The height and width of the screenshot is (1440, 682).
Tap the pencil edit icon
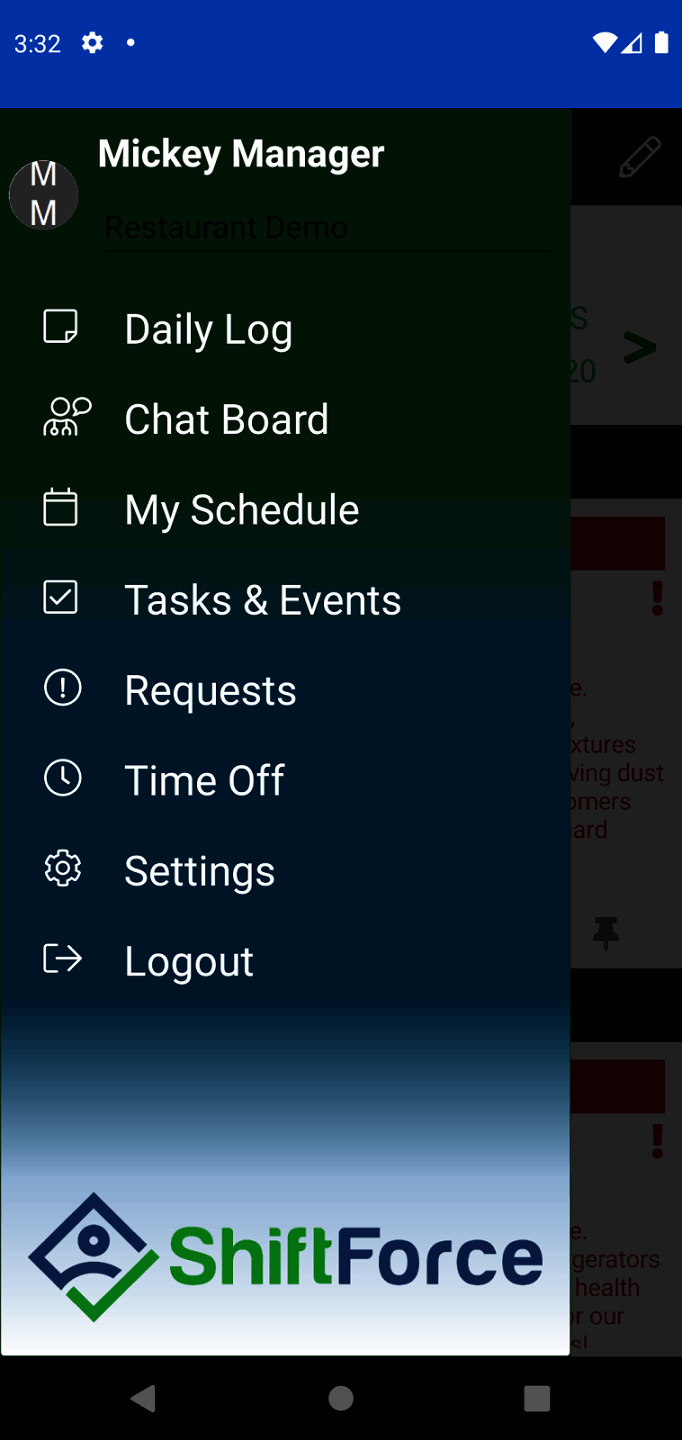pos(639,158)
